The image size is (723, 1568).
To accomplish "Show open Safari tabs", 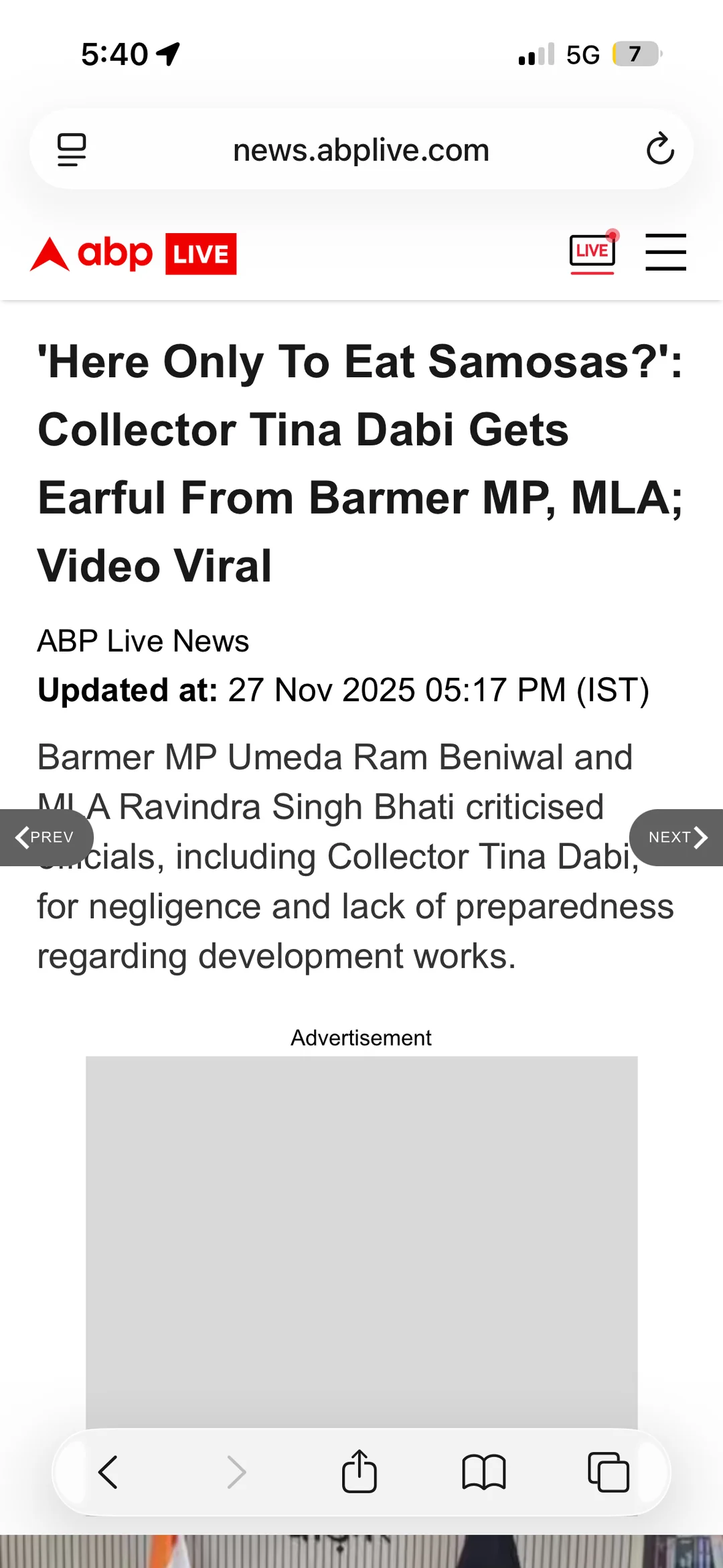I will click(608, 1472).
